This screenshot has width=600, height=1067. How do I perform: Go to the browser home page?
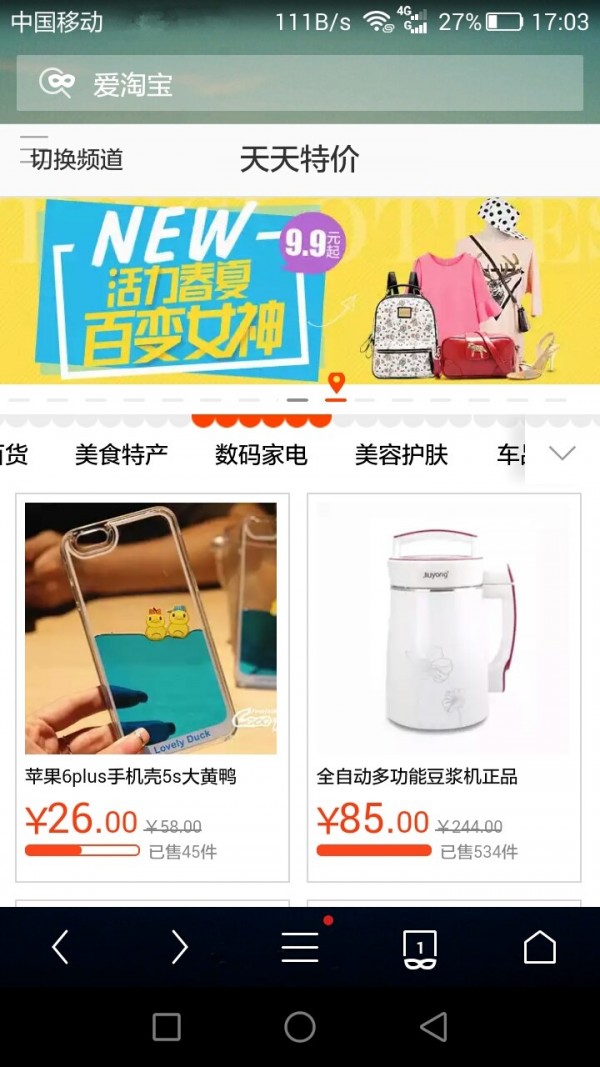(539, 946)
